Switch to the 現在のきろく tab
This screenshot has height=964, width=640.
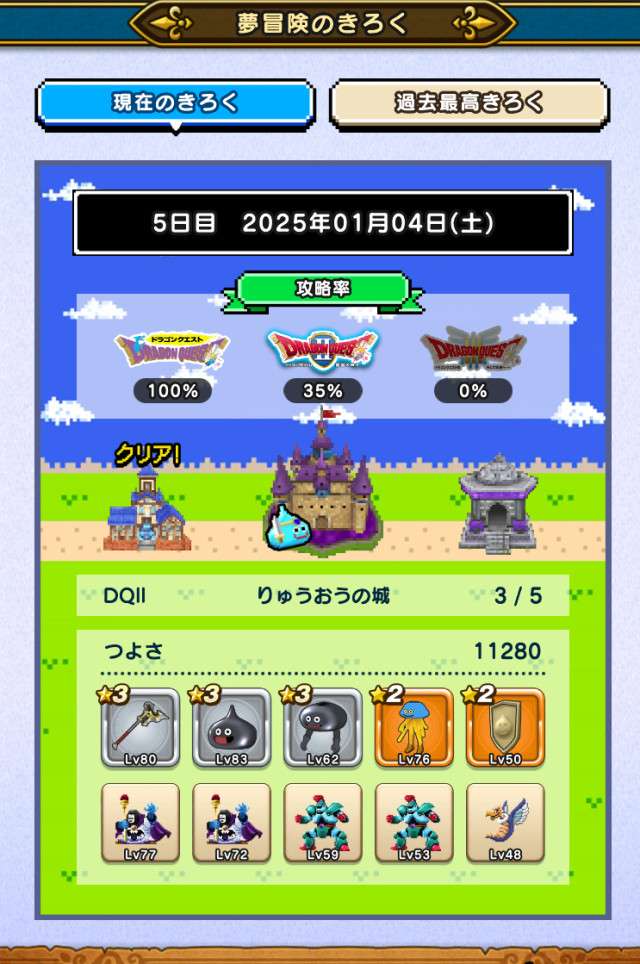click(175, 103)
